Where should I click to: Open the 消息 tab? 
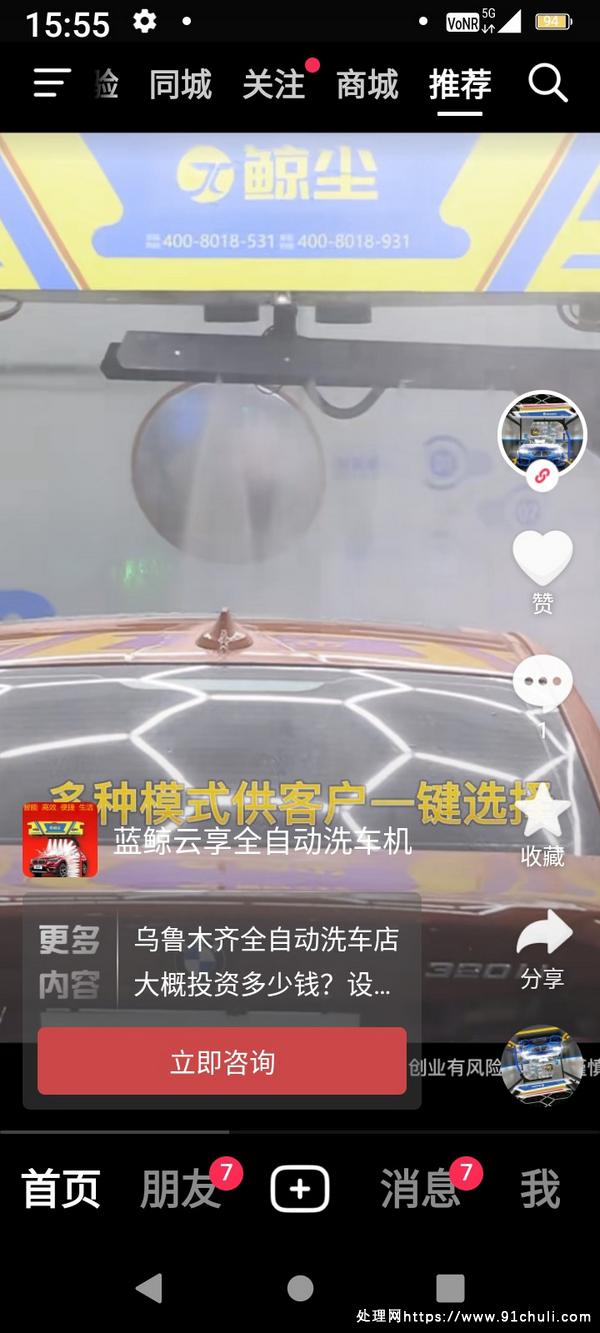pyautogui.click(x=420, y=1190)
